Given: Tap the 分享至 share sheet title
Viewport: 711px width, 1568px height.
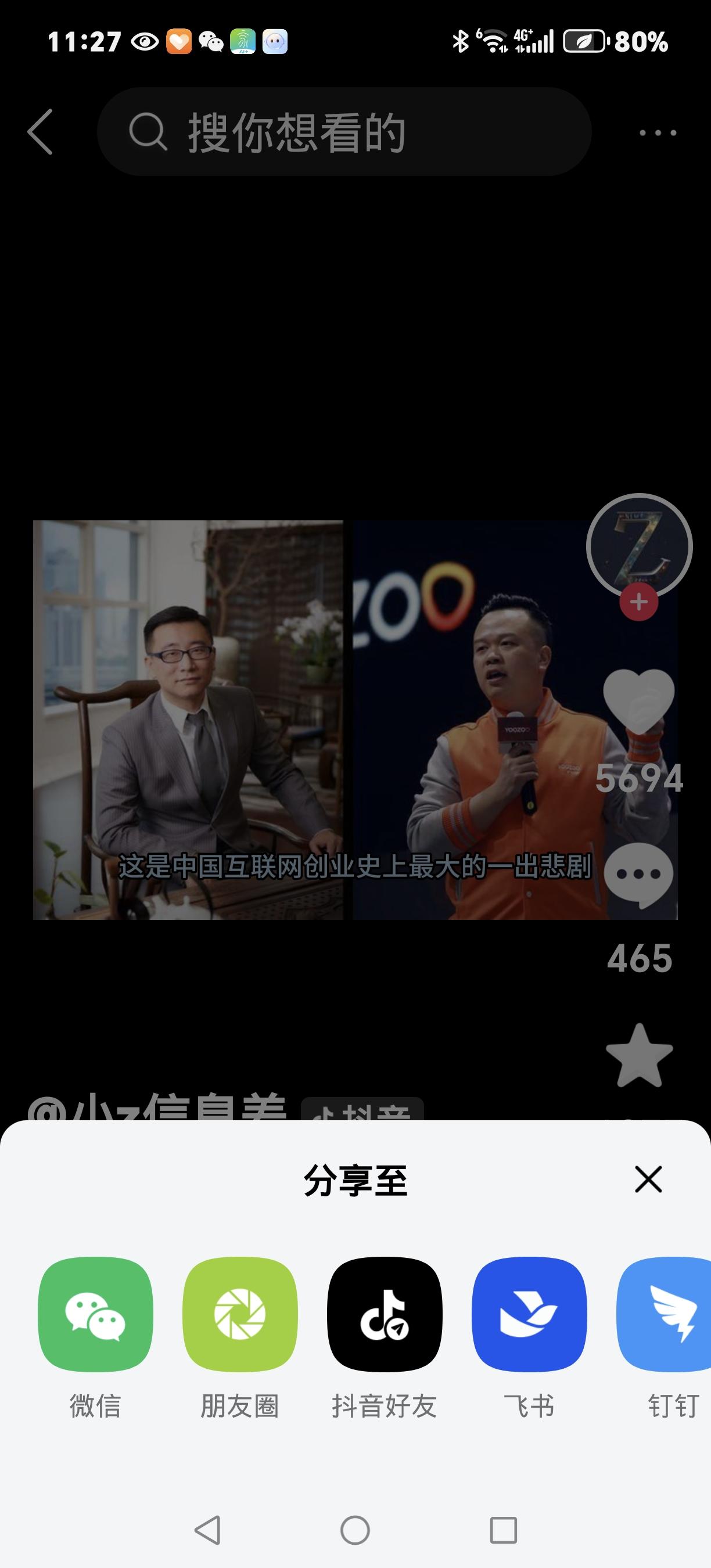Looking at the screenshot, I should [x=355, y=1181].
